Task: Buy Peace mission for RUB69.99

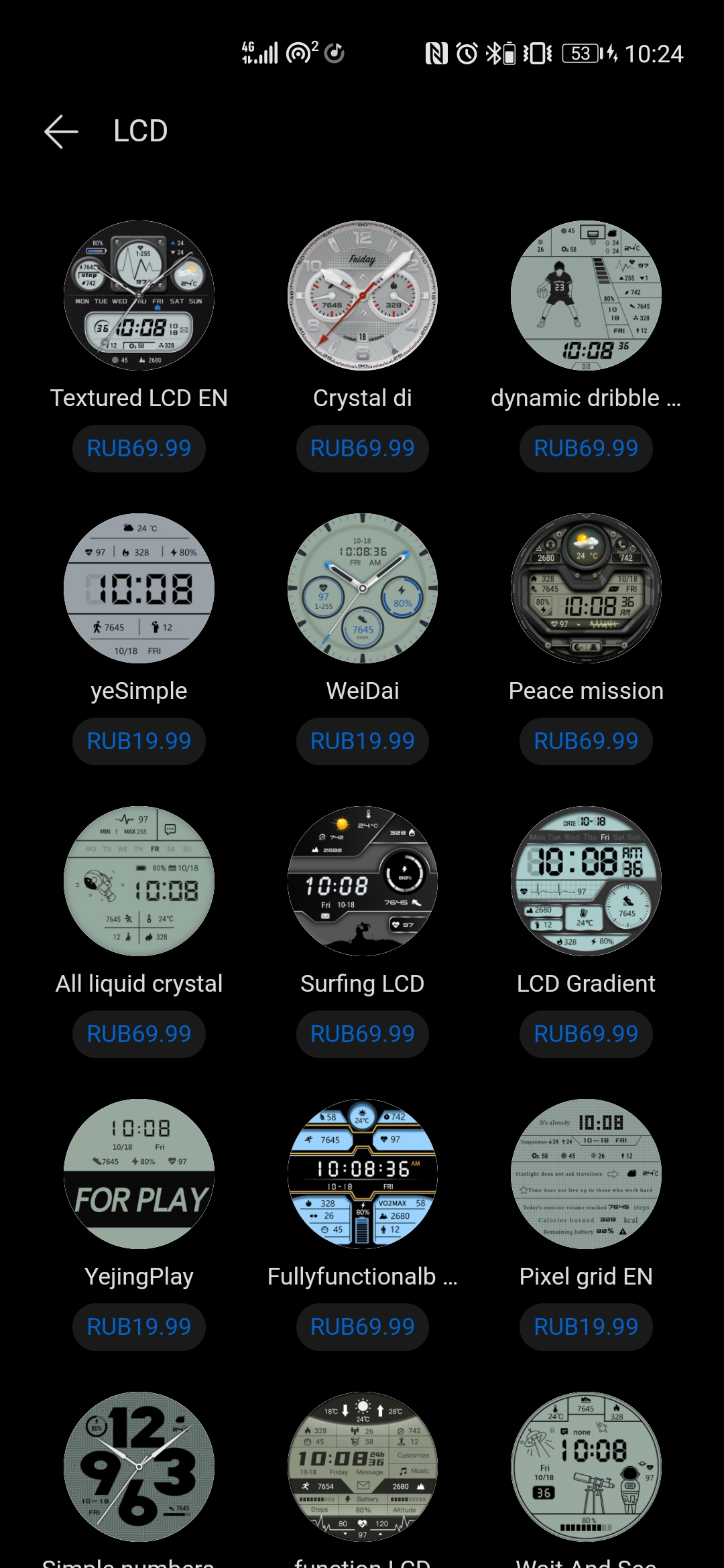Action: 586,741
